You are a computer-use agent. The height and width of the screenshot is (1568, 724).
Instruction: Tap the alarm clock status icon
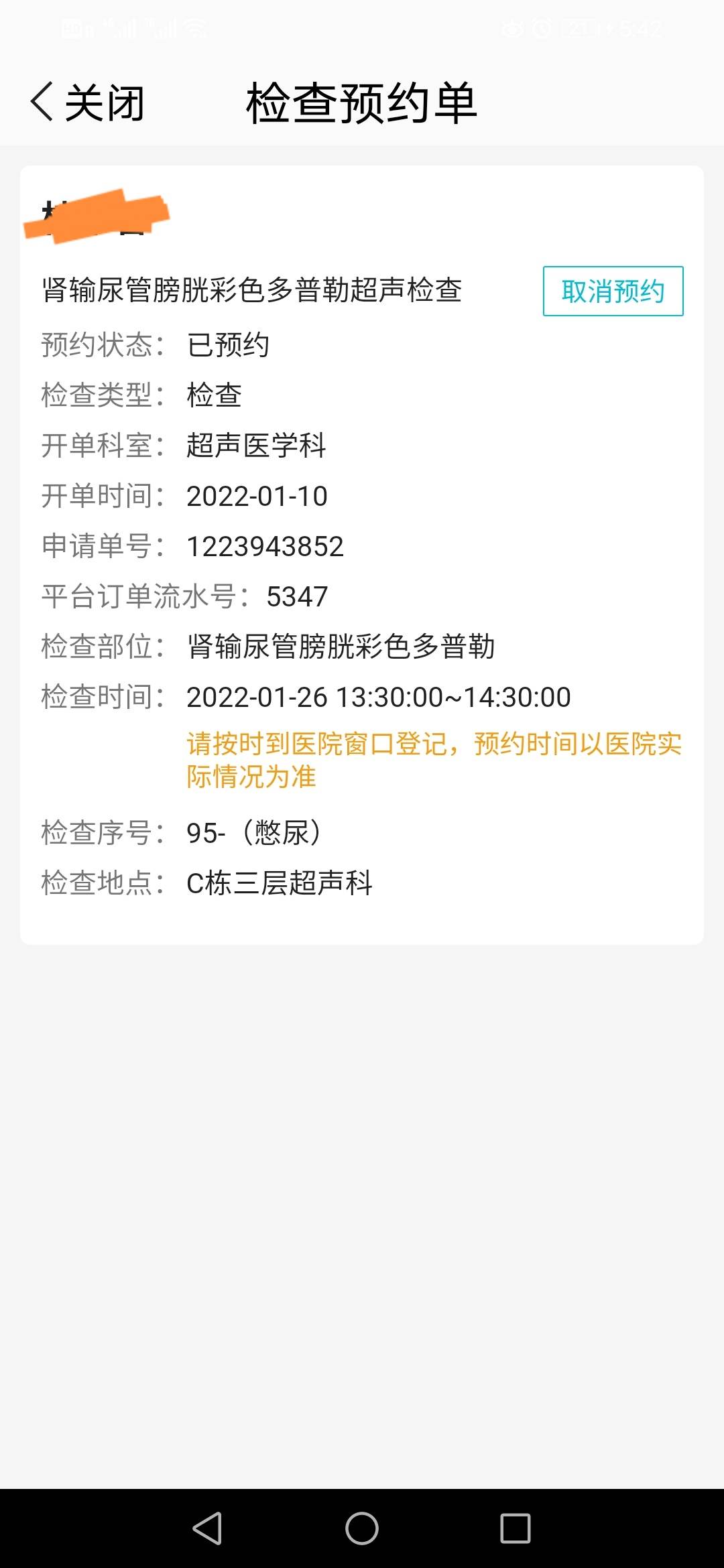(541, 28)
